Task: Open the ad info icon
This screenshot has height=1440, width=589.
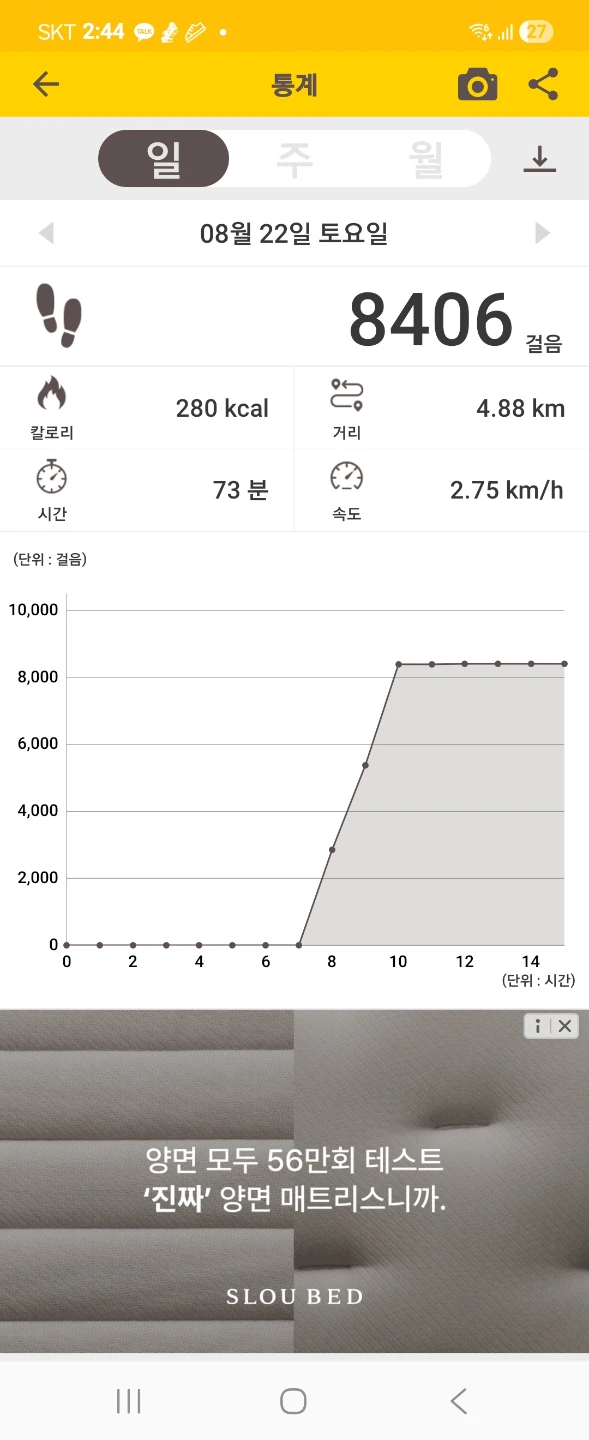Action: coord(538,1026)
